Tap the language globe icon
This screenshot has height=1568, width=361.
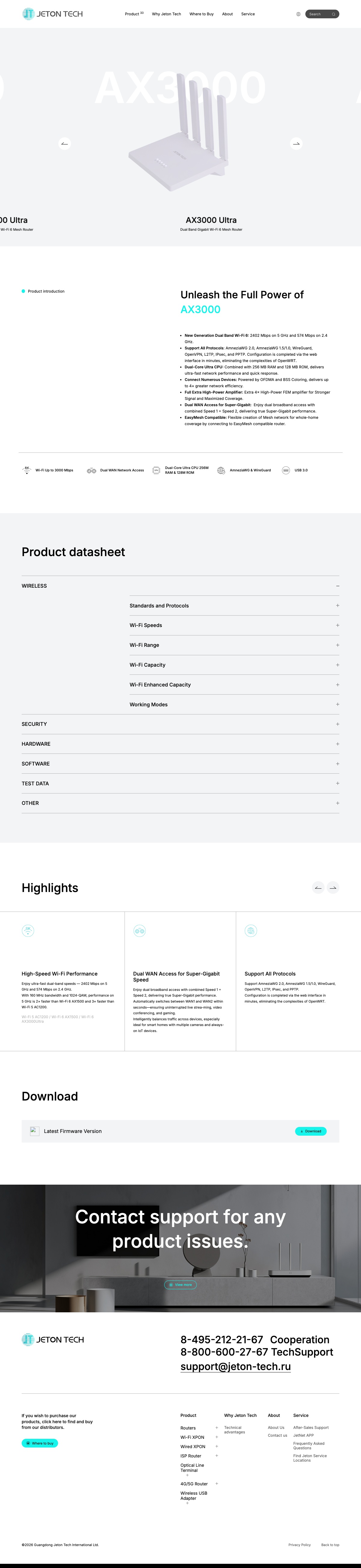coord(298,14)
